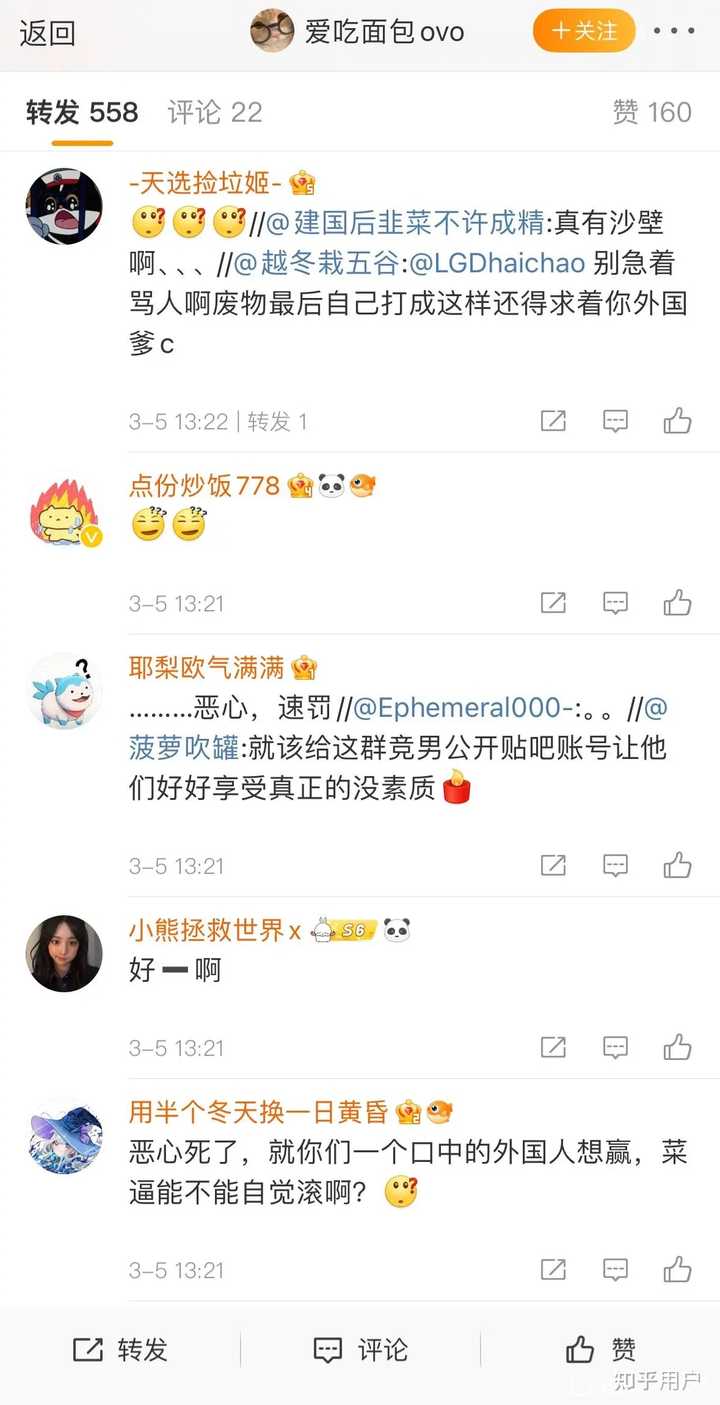Screen dimensions: 720x1405
Task: Open 爱吃面包ovo's profile avatar
Action: click(270, 31)
